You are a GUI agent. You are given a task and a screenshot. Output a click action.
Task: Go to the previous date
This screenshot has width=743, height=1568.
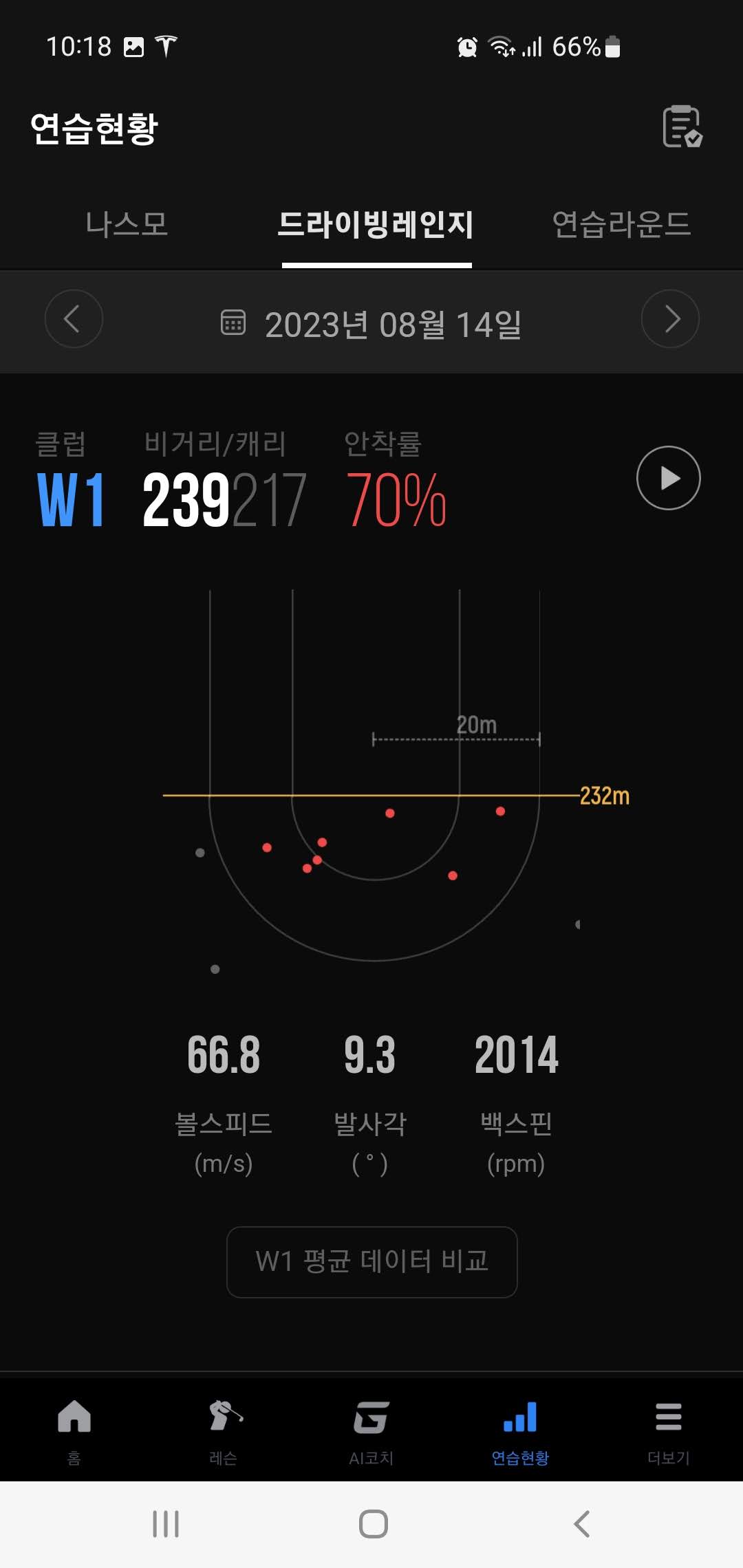click(x=74, y=319)
